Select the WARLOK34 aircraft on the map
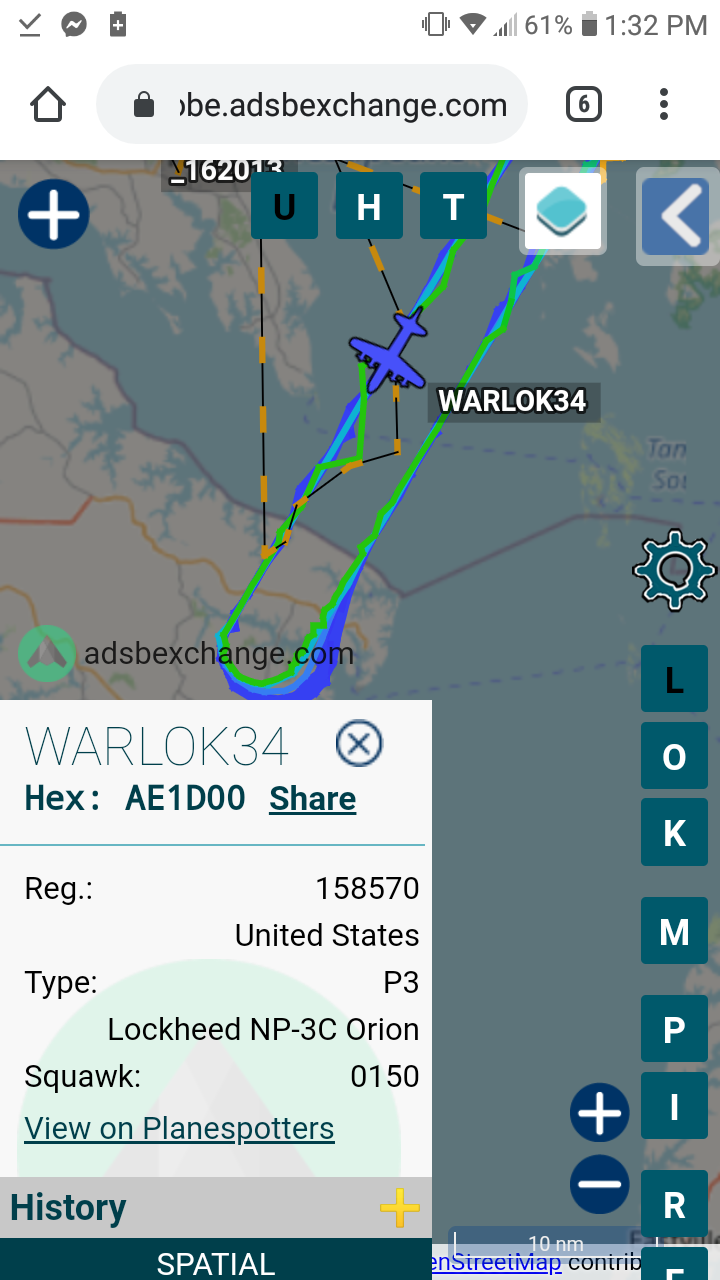This screenshot has width=720, height=1280. [x=390, y=350]
